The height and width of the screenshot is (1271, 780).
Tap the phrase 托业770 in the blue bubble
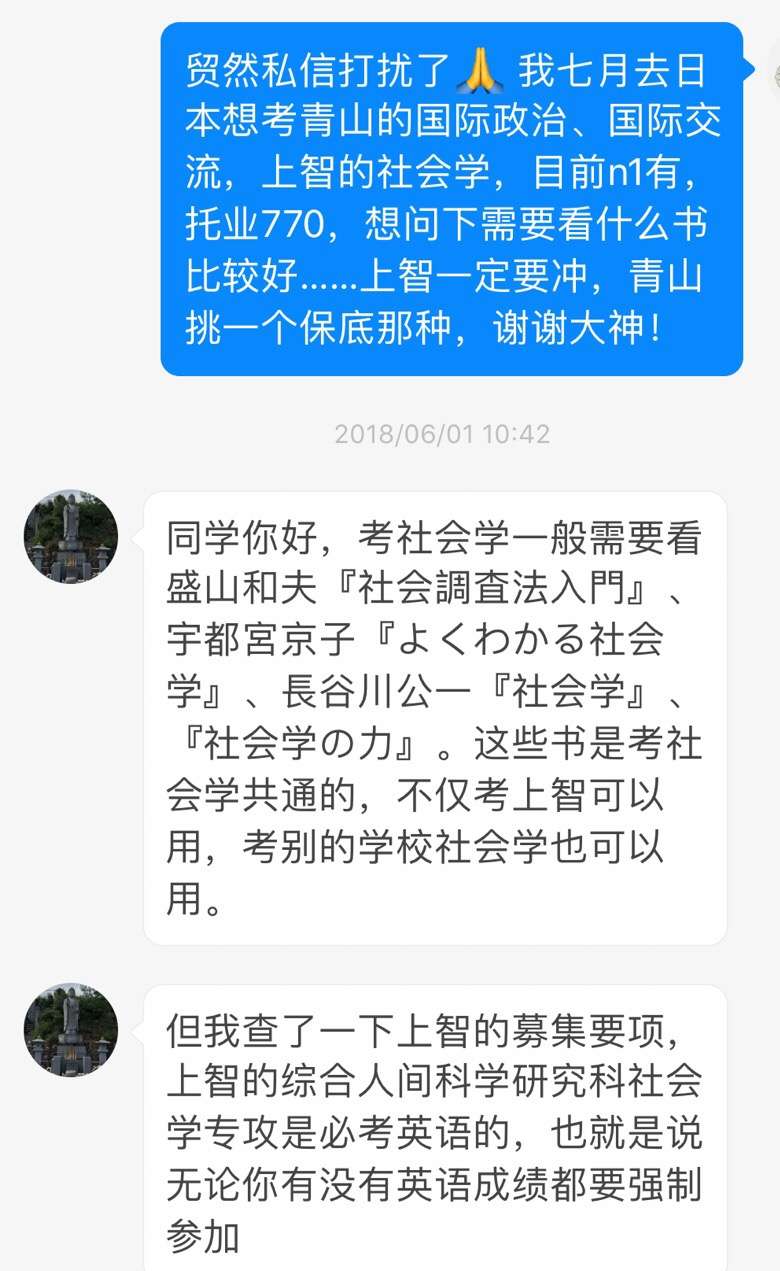tap(255, 222)
